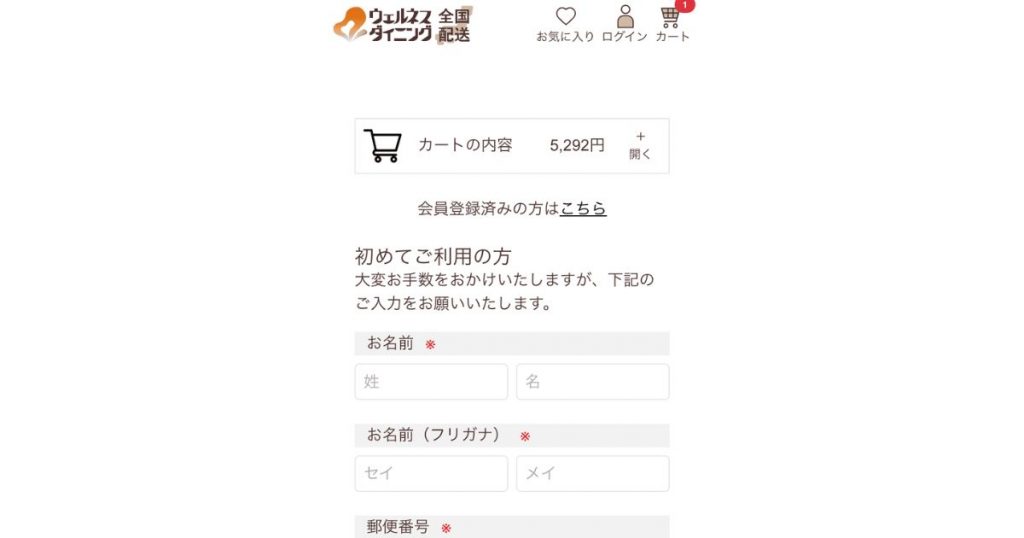The width and height of the screenshot is (1024, 538).
Task: Go to the ウェルネスダイニング home page
Action: 402,24
